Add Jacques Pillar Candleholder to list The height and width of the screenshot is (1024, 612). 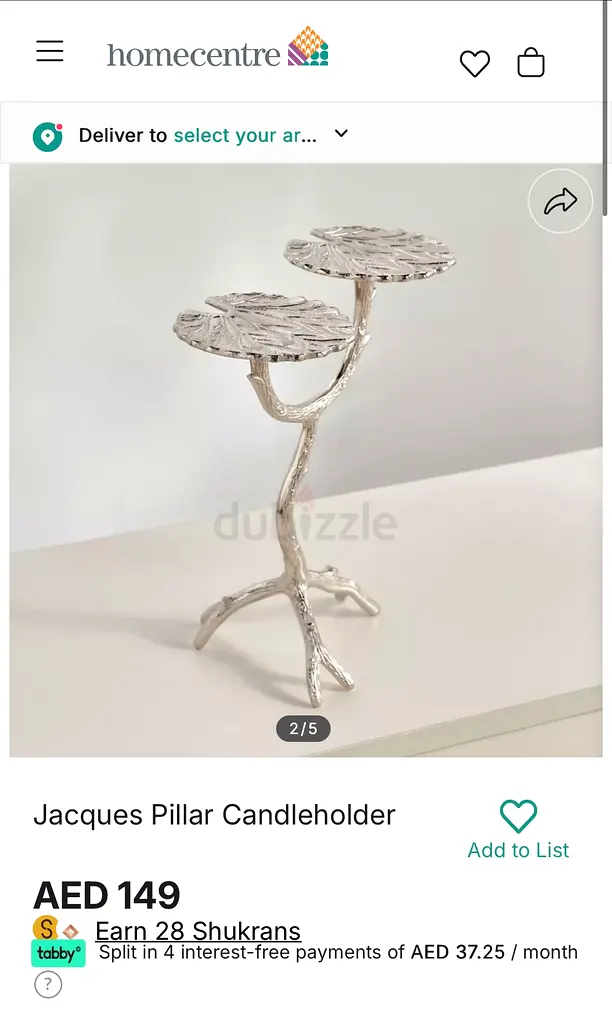click(x=518, y=829)
